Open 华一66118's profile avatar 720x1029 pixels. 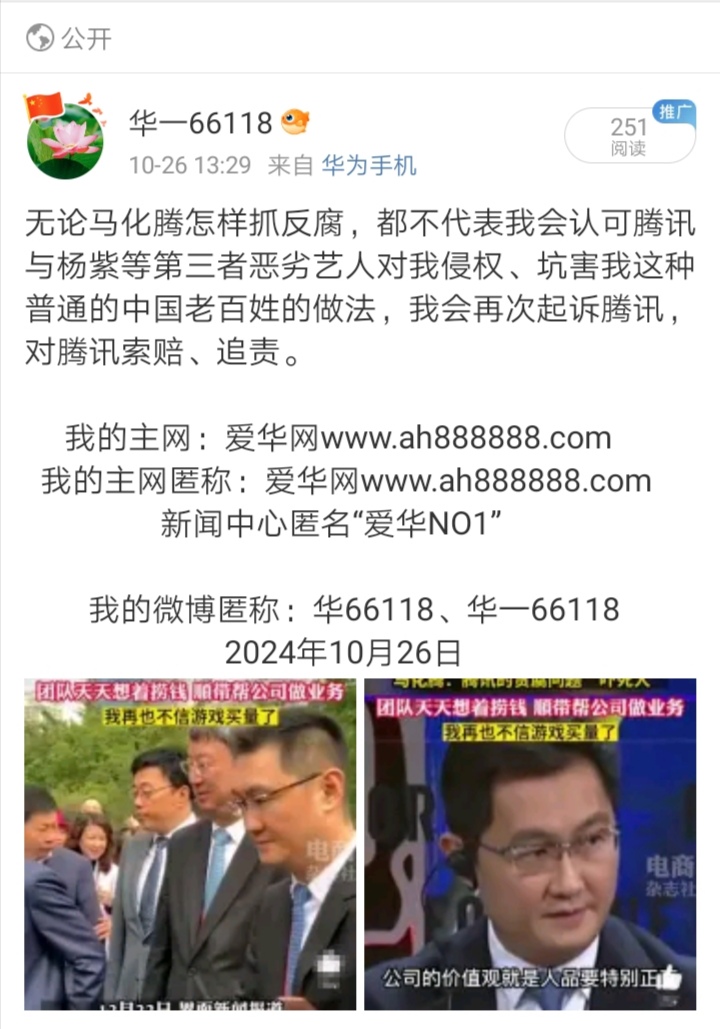point(64,138)
